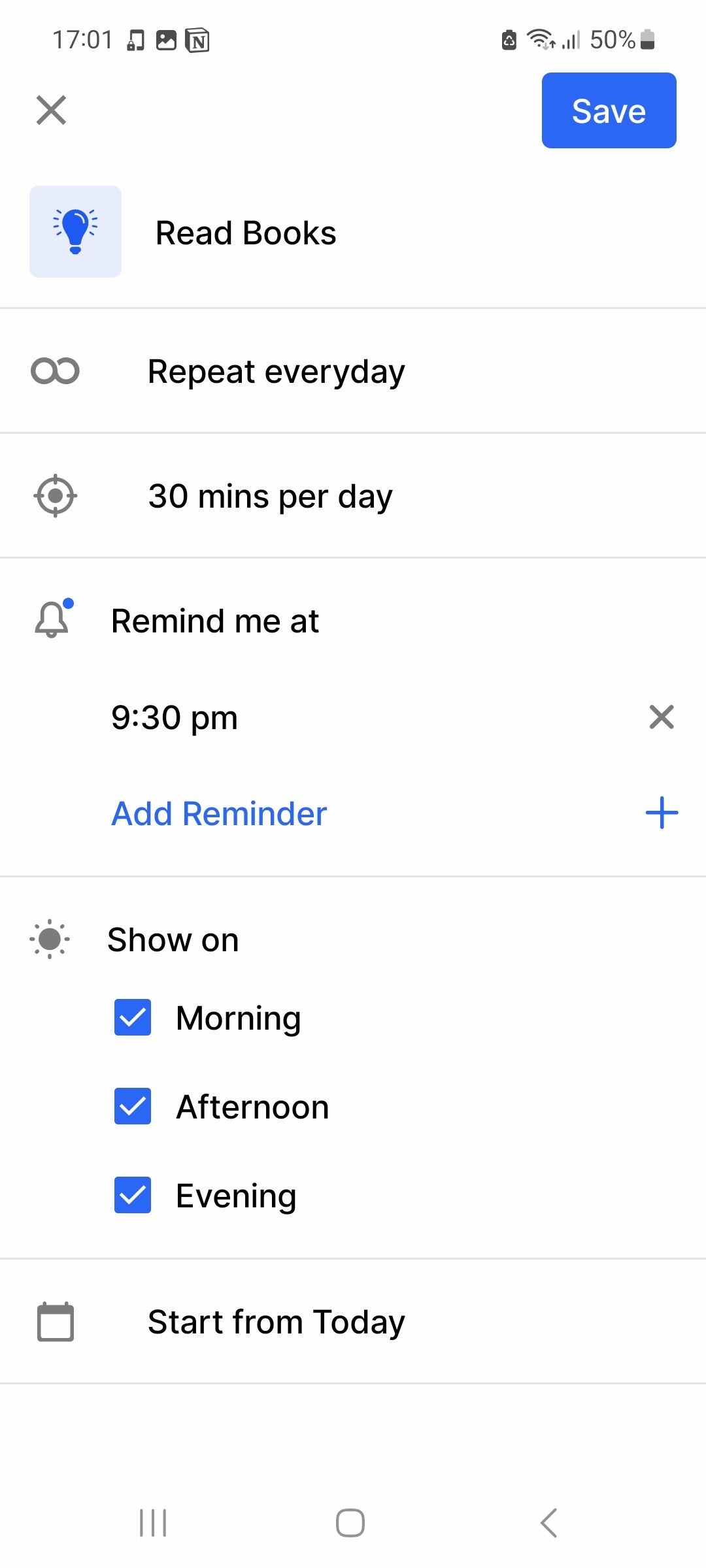Uncheck the Evening checkbox
Image resolution: width=706 pixels, height=1568 pixels.
(x=133, y=1195)
